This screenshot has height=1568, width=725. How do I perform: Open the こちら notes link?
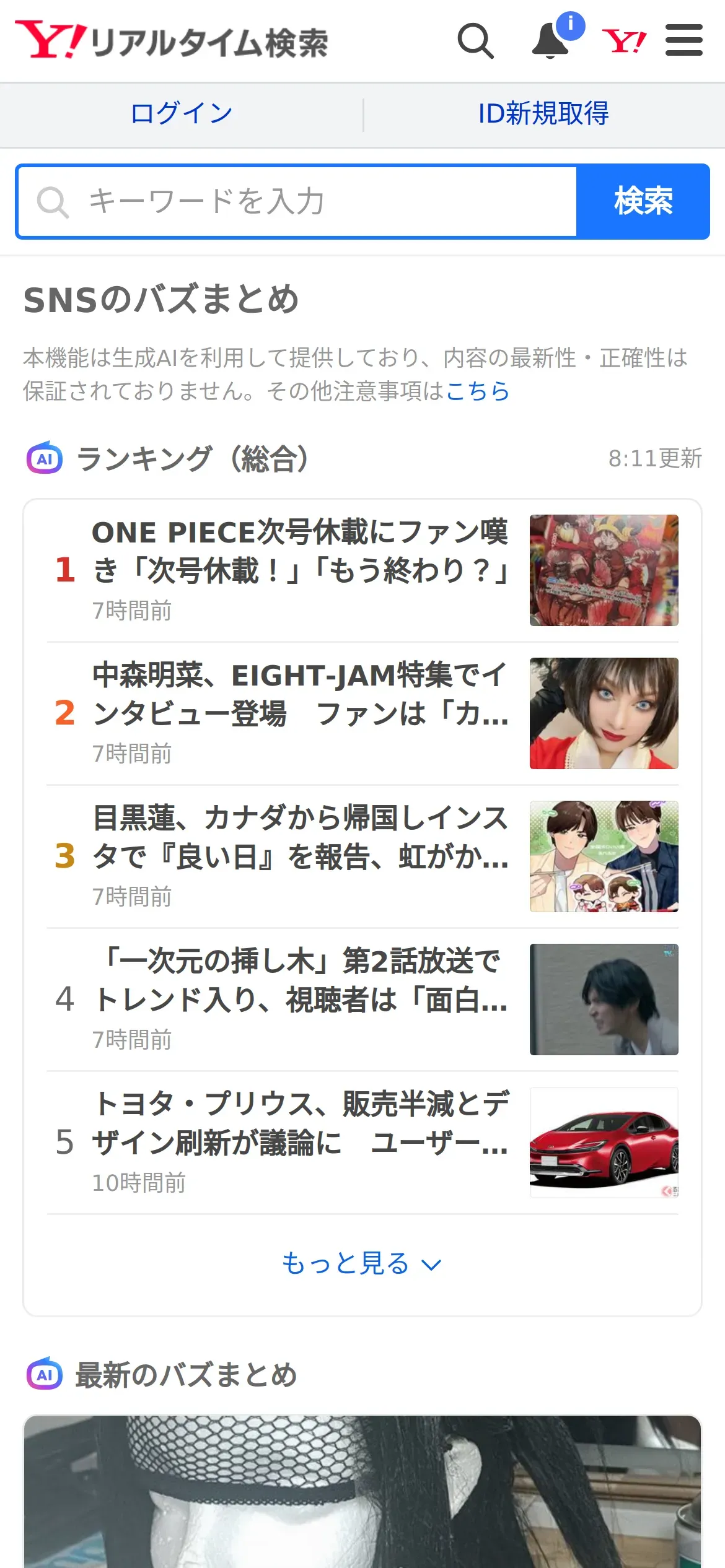coord(478,391)
